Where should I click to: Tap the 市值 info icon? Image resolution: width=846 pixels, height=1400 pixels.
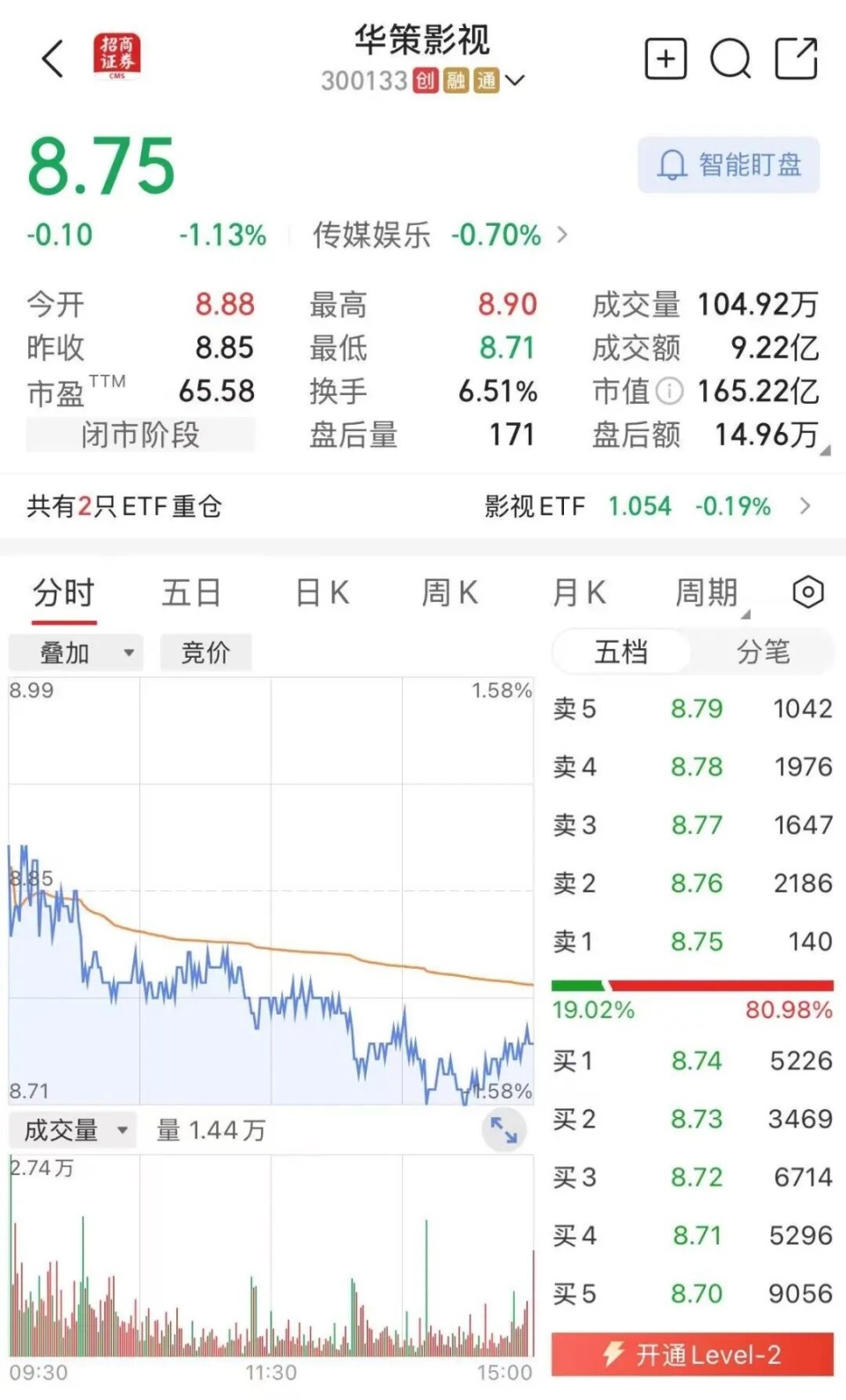point(670,391)
